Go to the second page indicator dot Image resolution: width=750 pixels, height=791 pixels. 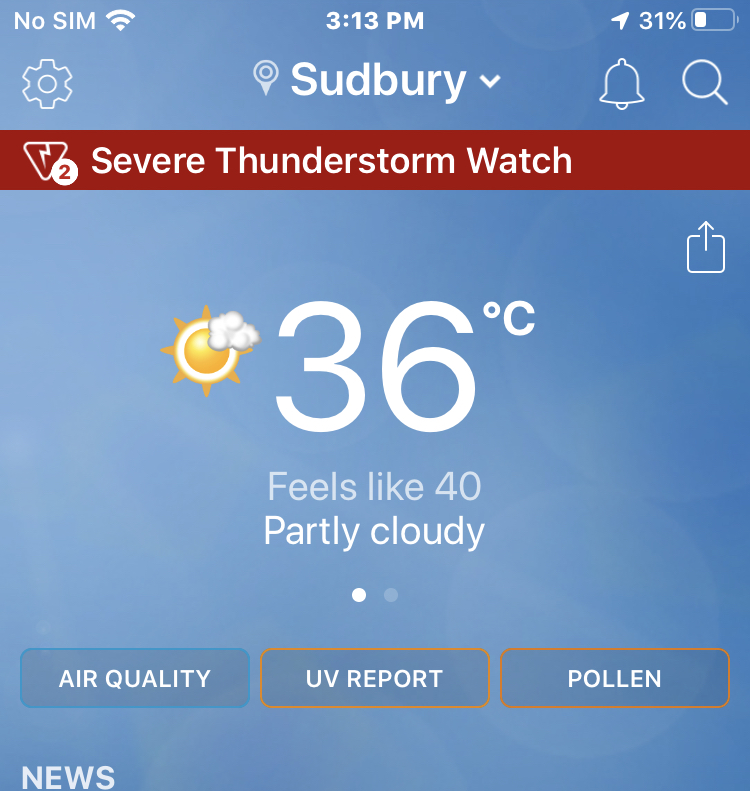click(x=391, y=595)
